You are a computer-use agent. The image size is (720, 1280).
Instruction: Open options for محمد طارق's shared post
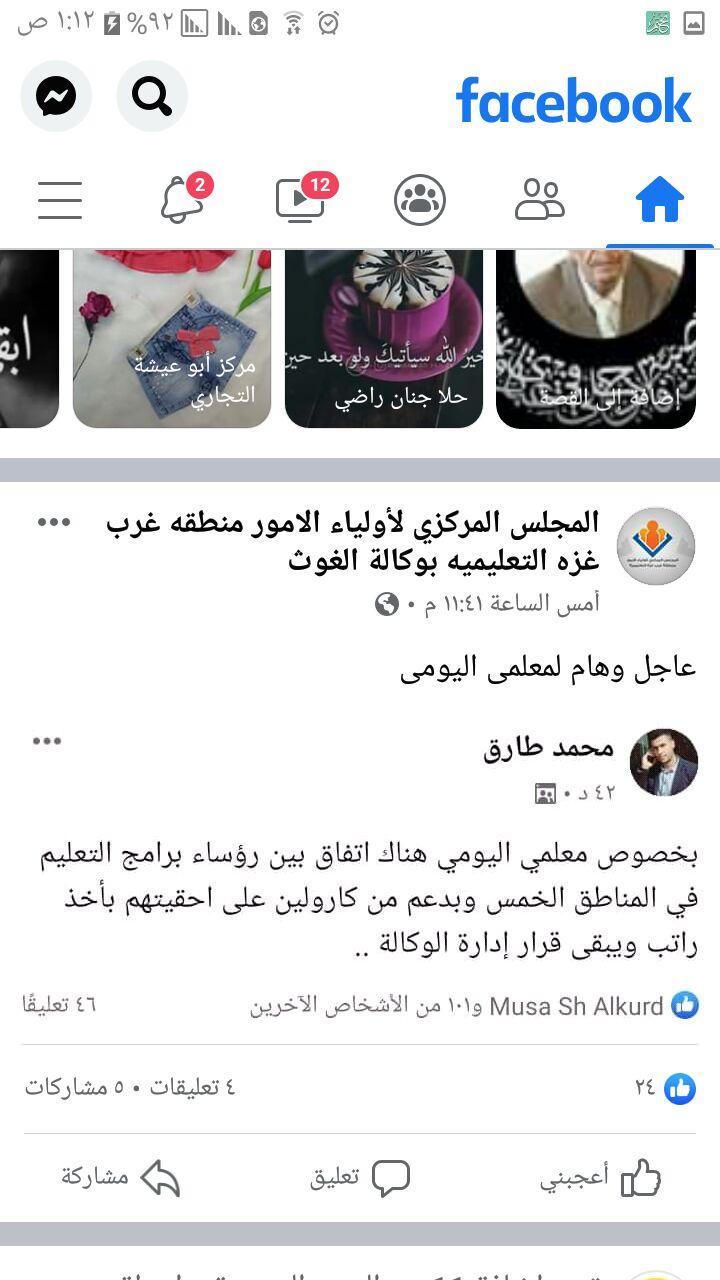47,741
